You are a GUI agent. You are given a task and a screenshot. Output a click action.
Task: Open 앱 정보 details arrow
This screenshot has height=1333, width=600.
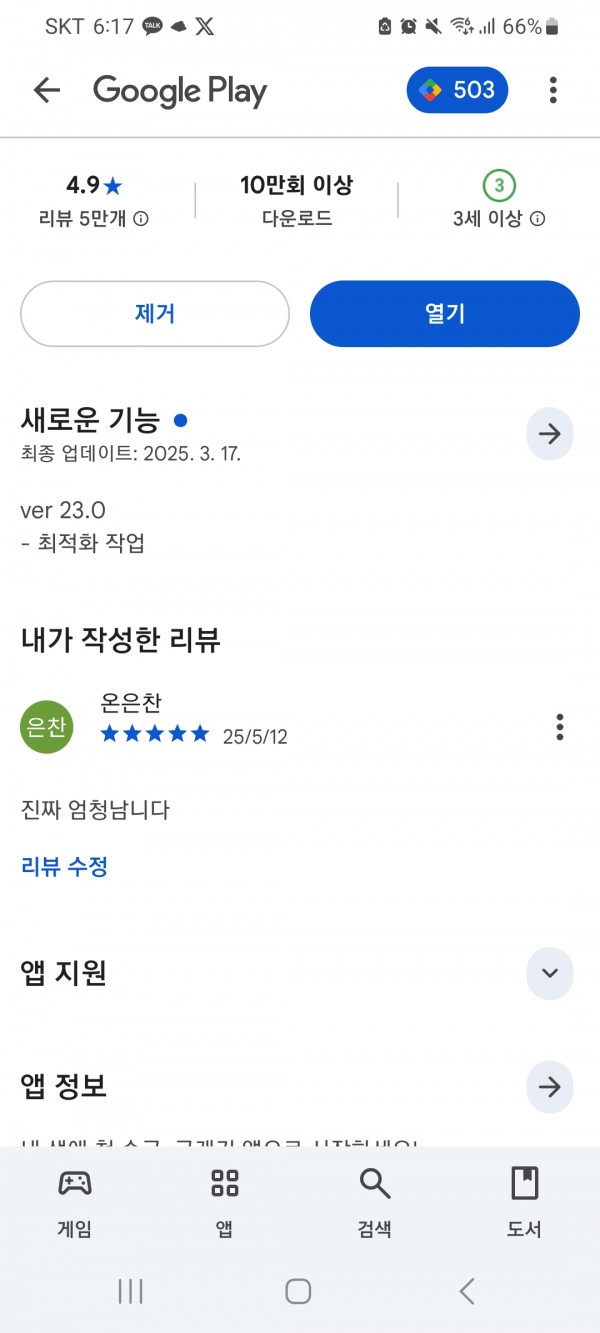(550, 1088)
